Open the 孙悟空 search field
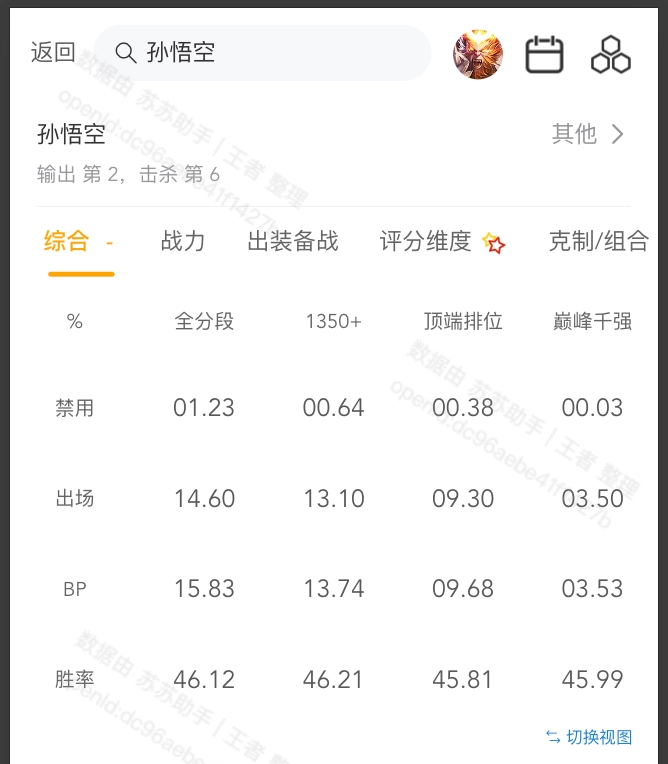 click(x=262, y=53)
